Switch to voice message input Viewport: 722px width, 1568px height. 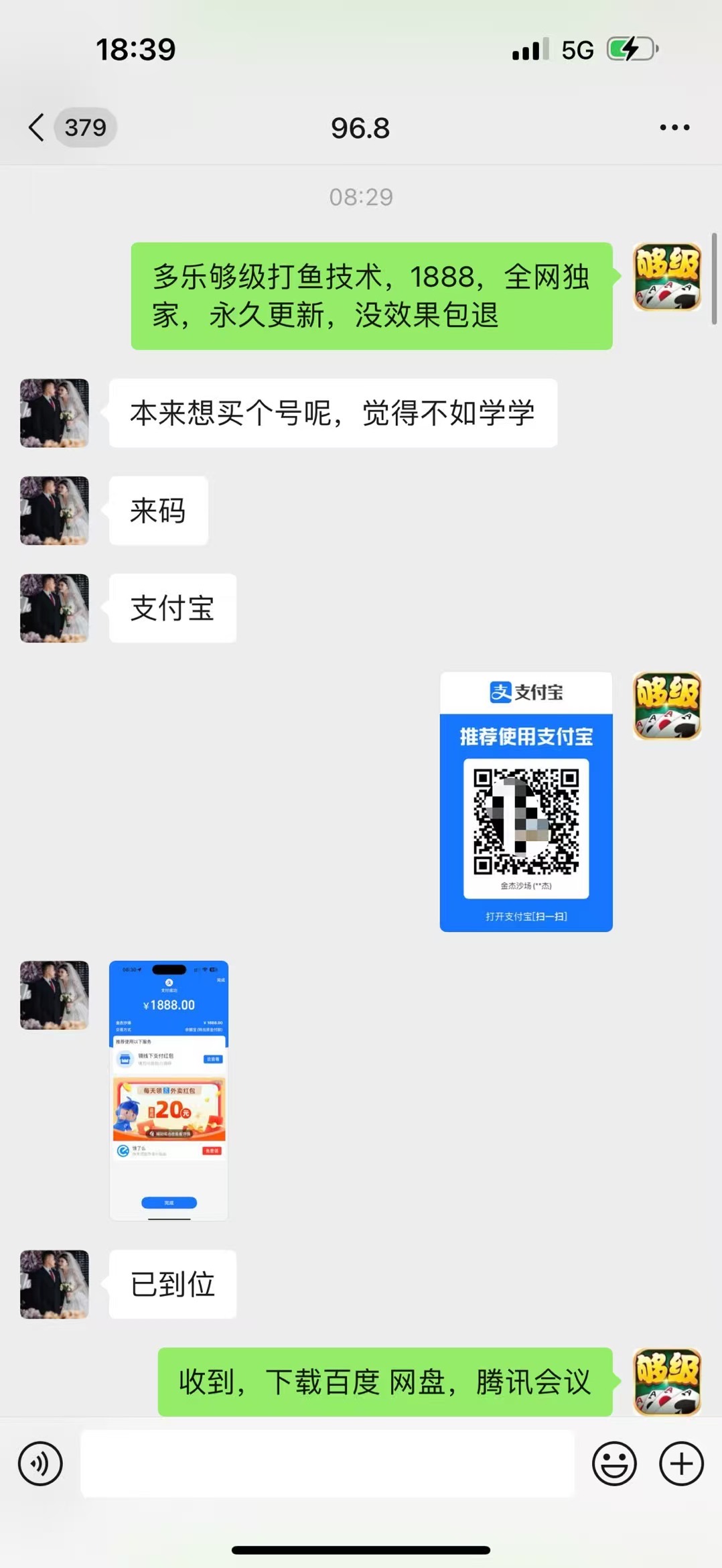[x=40, y=1463]
